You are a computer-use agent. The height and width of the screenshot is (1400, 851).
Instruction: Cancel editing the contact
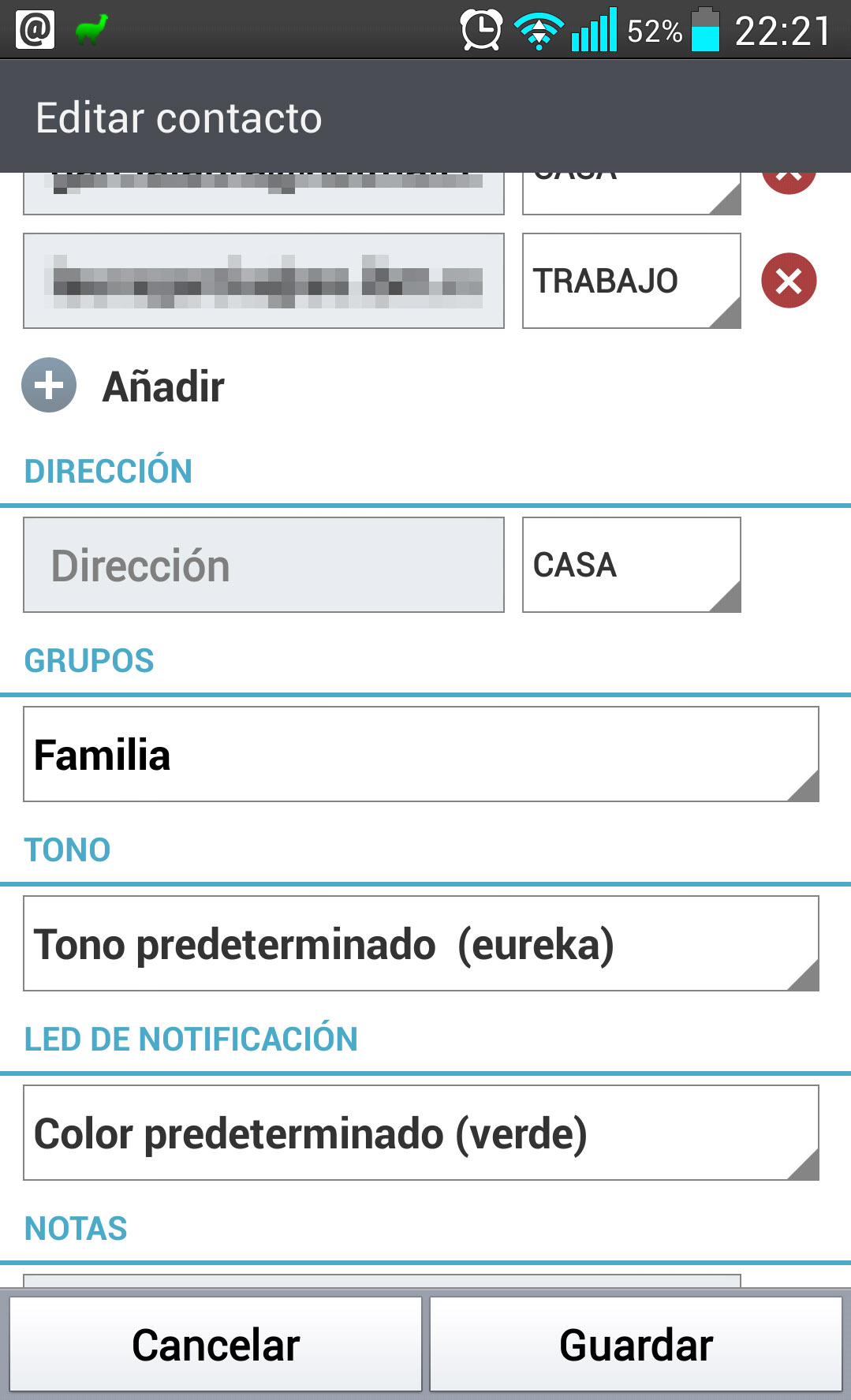tap(215, 1345)
